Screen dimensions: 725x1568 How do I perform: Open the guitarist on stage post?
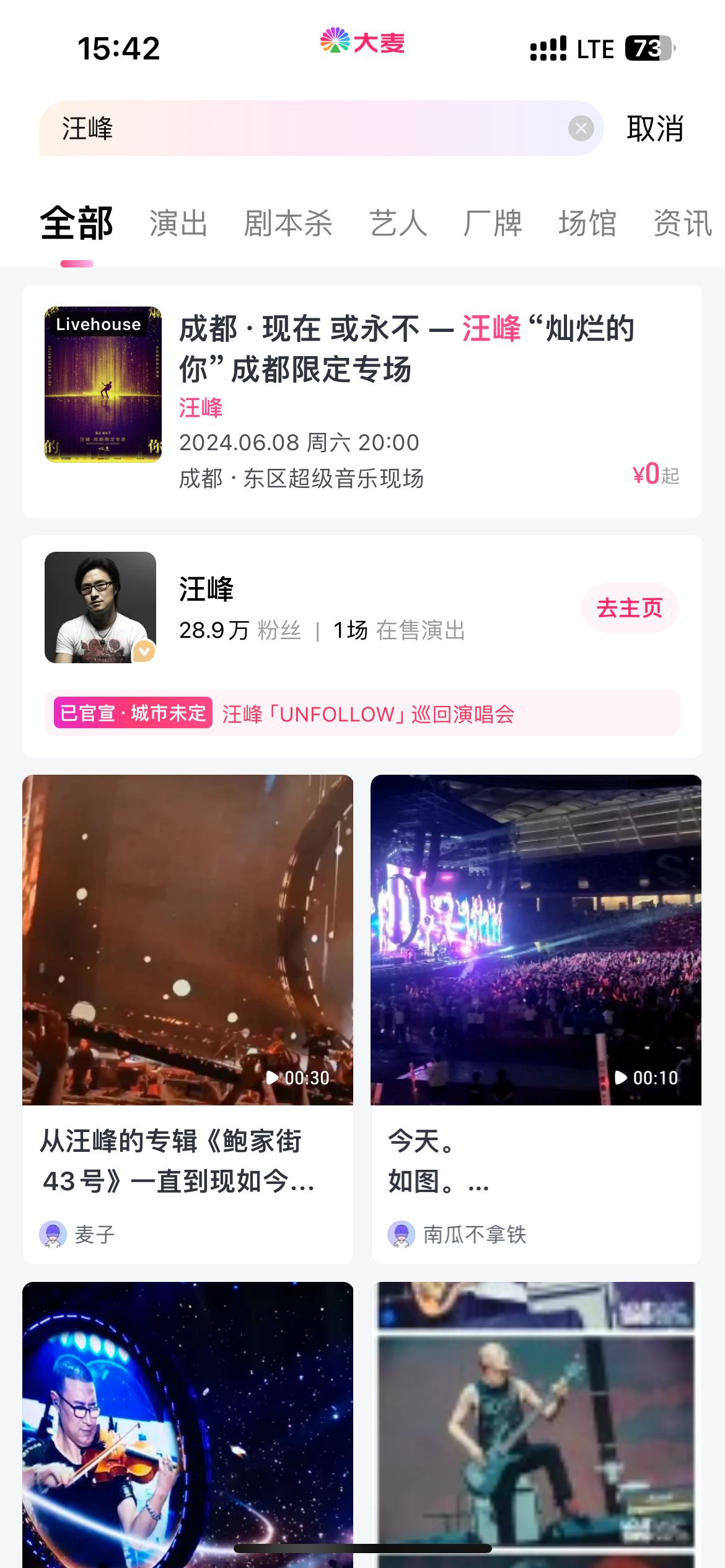[x=536, y=1424]
